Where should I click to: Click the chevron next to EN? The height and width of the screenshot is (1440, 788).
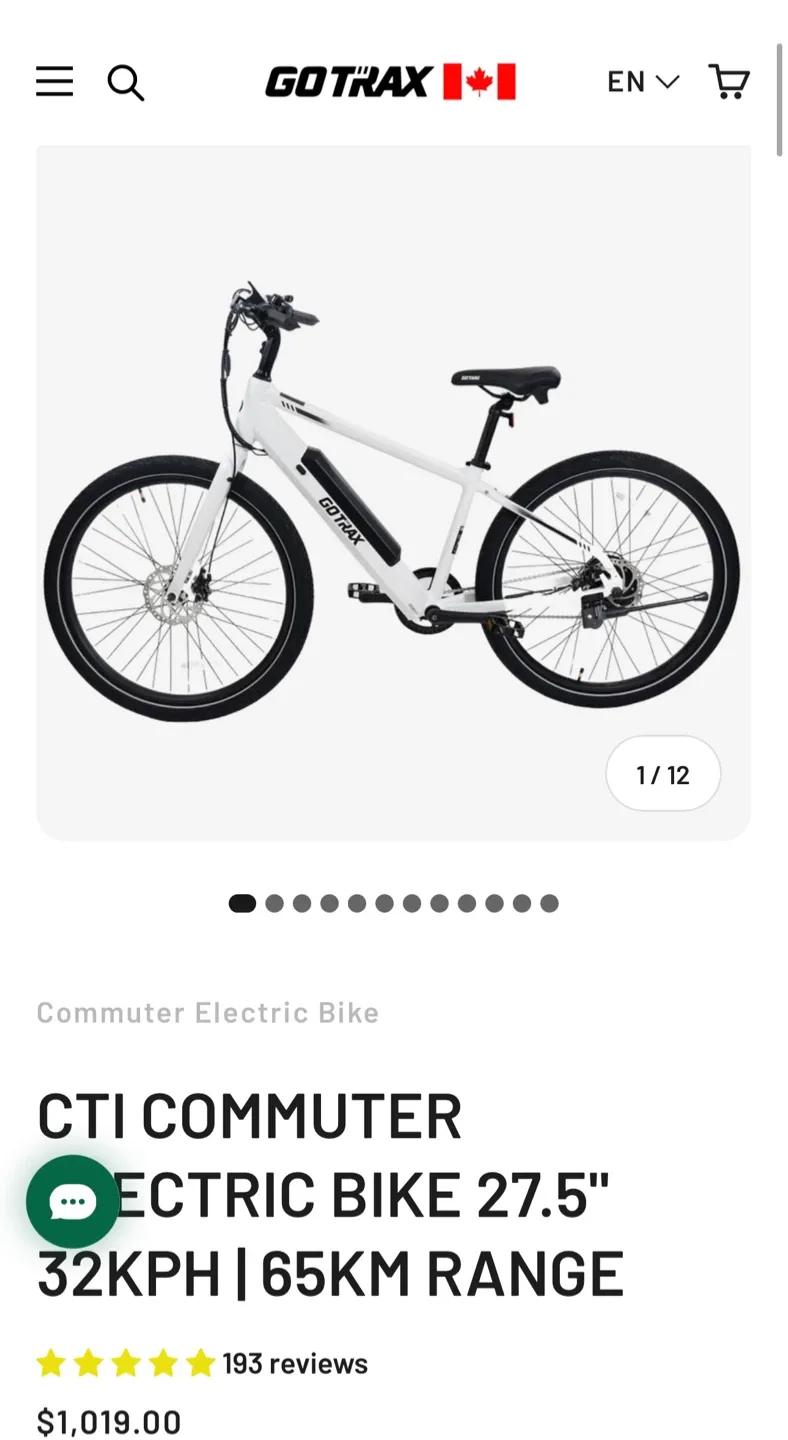[666, 83]
